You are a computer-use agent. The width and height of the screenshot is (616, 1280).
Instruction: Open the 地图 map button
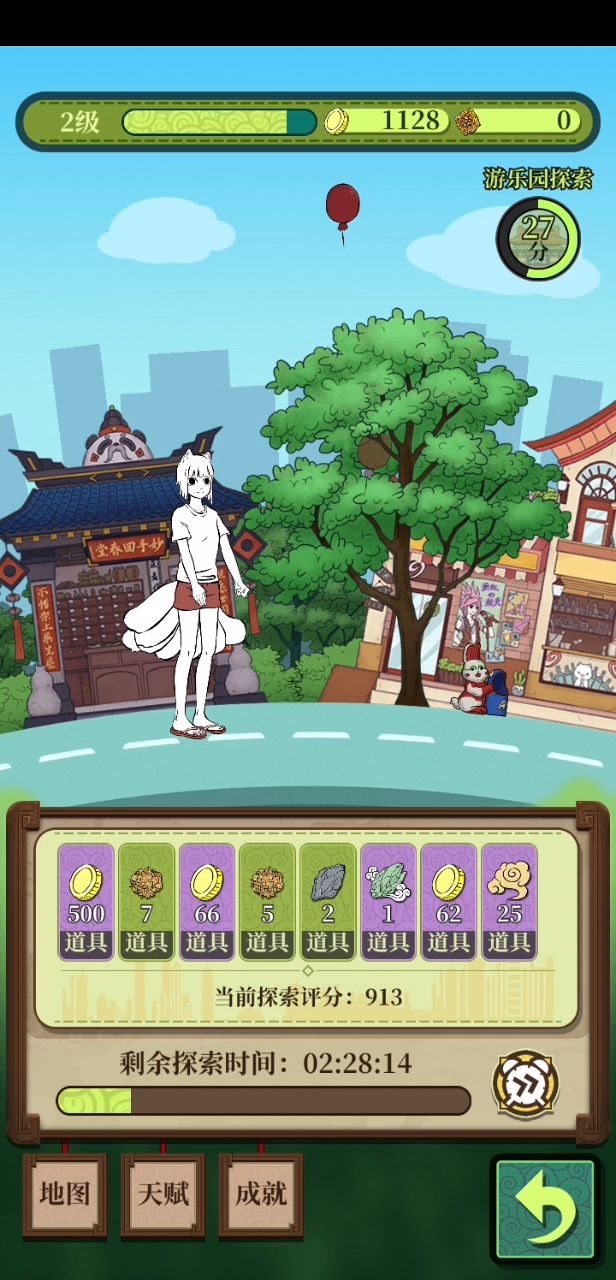[65, 1193]
